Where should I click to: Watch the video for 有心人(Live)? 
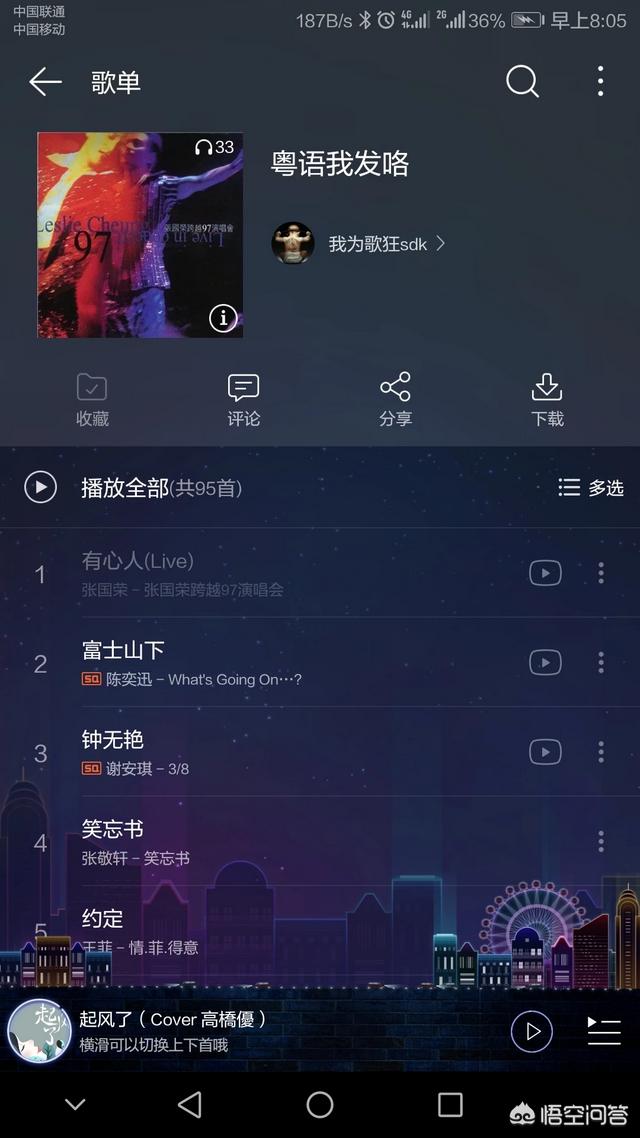pyautogui.click(x=545, y=573)
